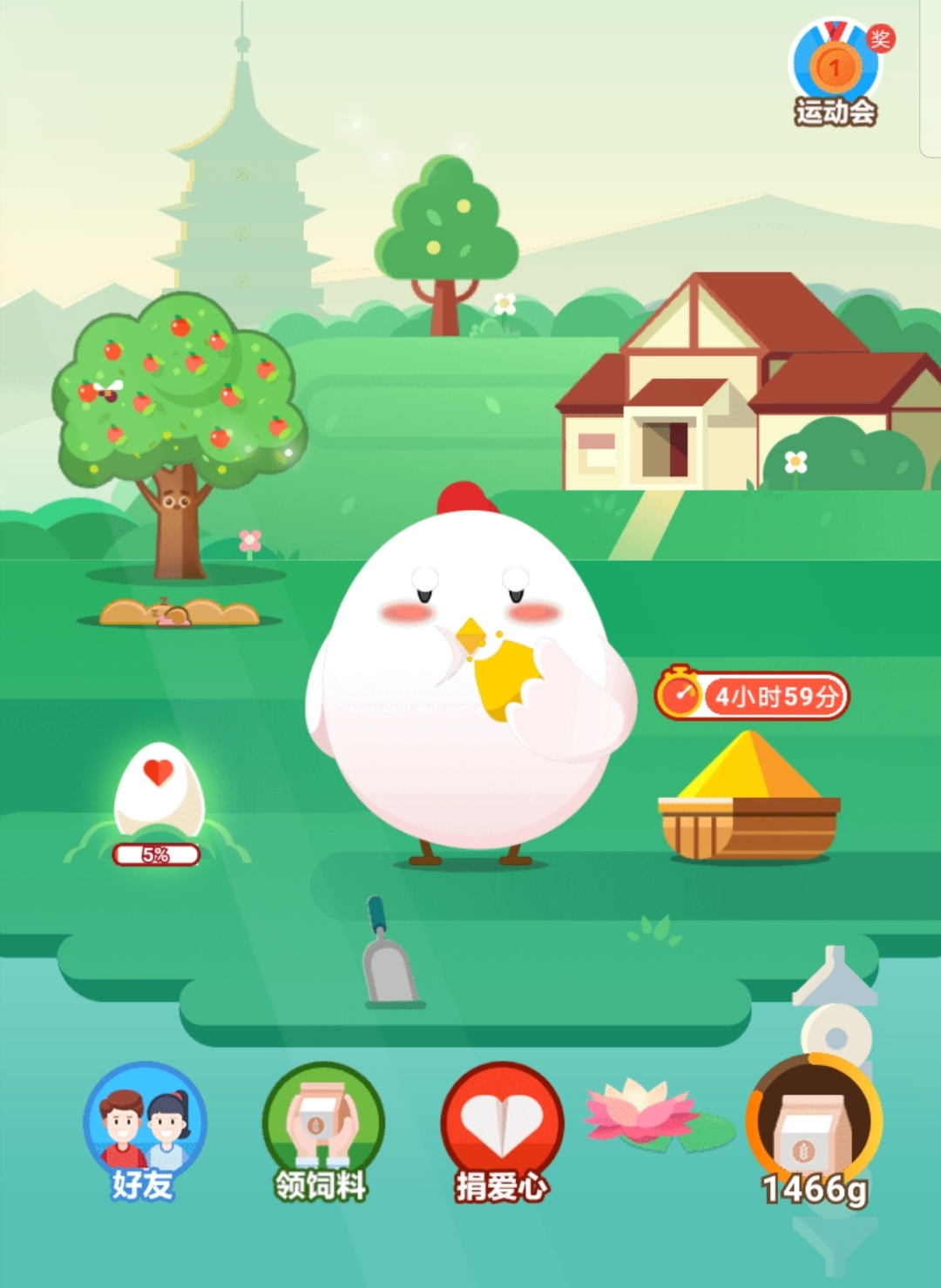Tap 领饲料 to collect feed
The height and width of the screenshot is (1288, 941).
(x=322, y=1128)
